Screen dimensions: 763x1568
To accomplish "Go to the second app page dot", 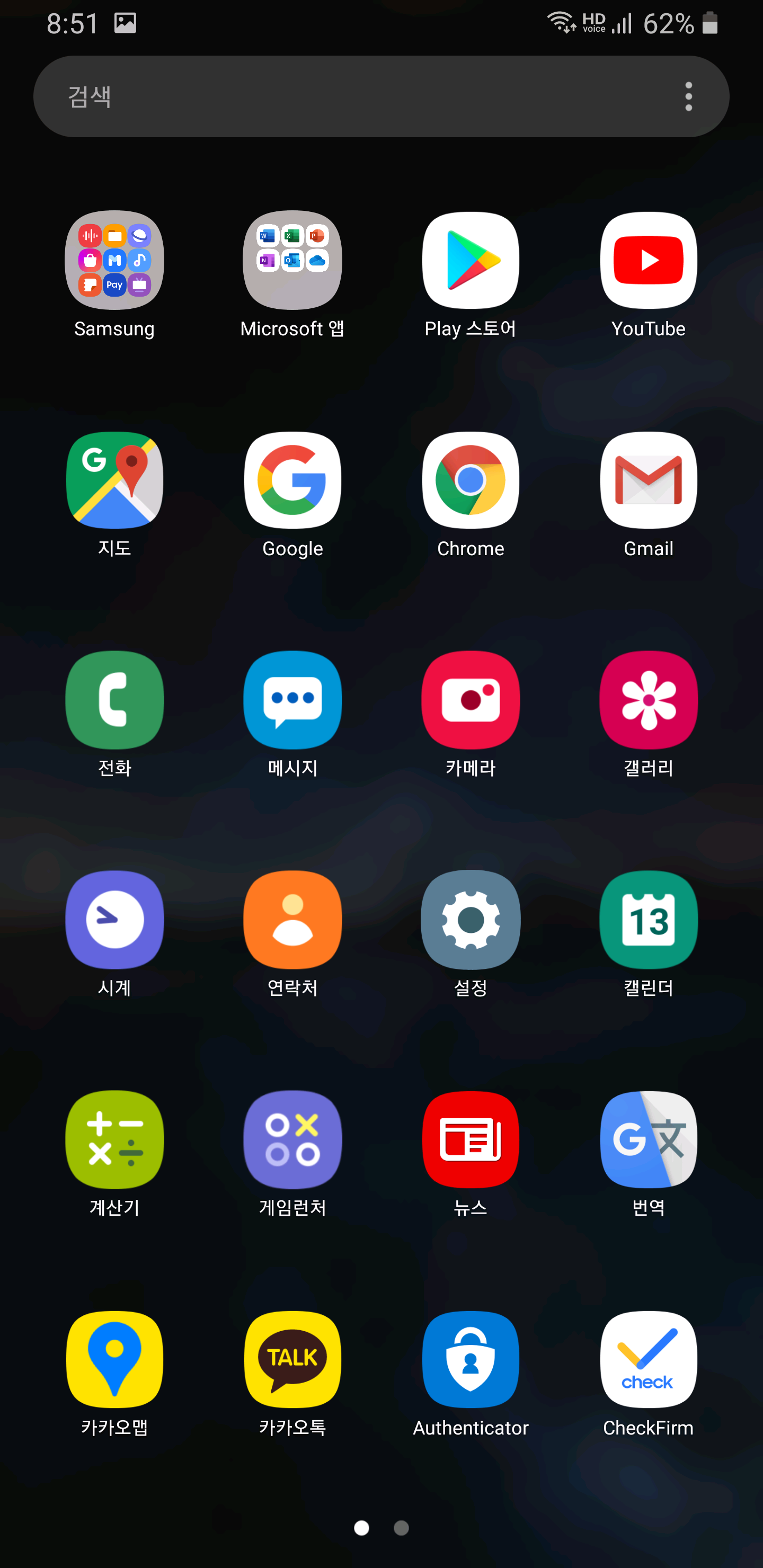I will click(x=401, y=1528).
